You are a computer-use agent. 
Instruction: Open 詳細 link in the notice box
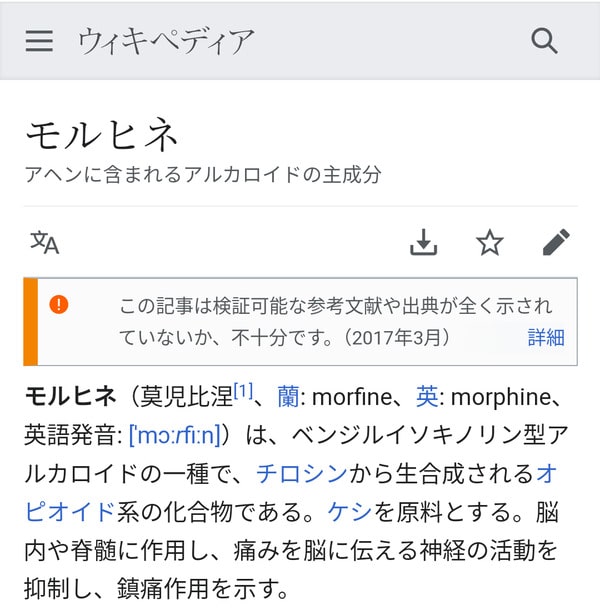click(546, 337)
